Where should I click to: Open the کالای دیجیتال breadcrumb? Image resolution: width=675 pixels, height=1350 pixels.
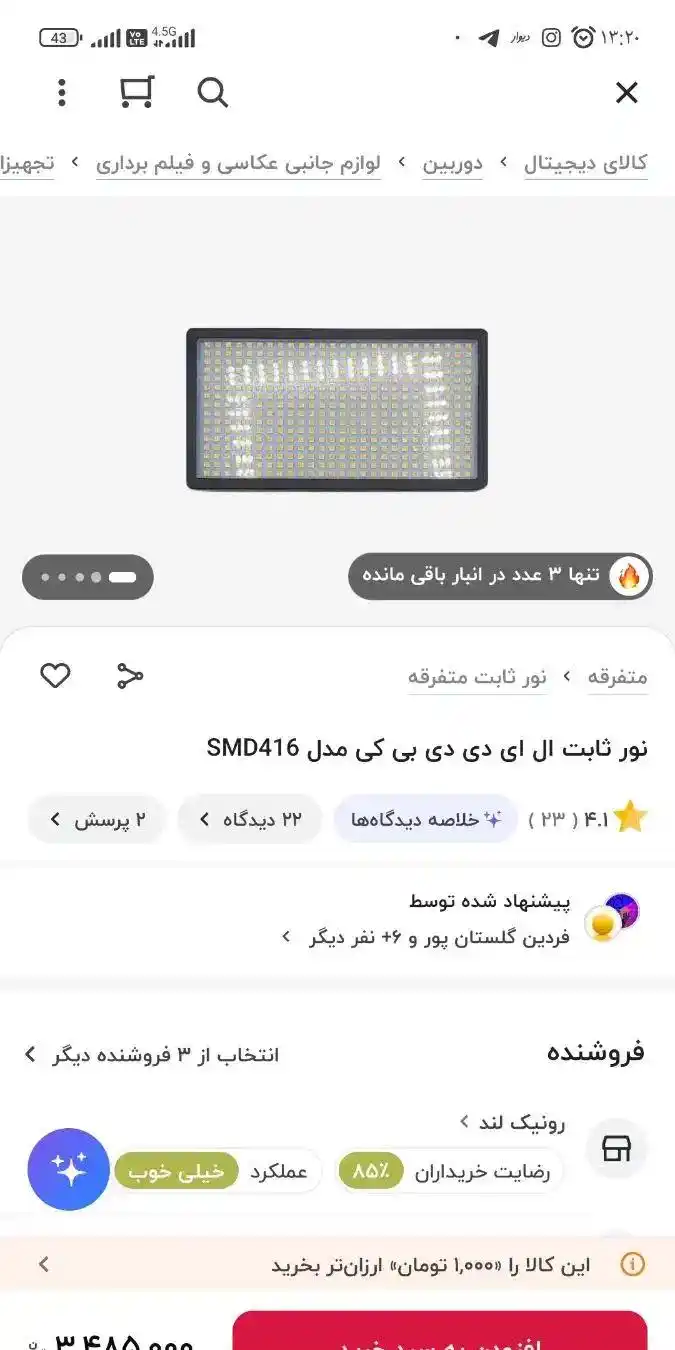[585, 164]
